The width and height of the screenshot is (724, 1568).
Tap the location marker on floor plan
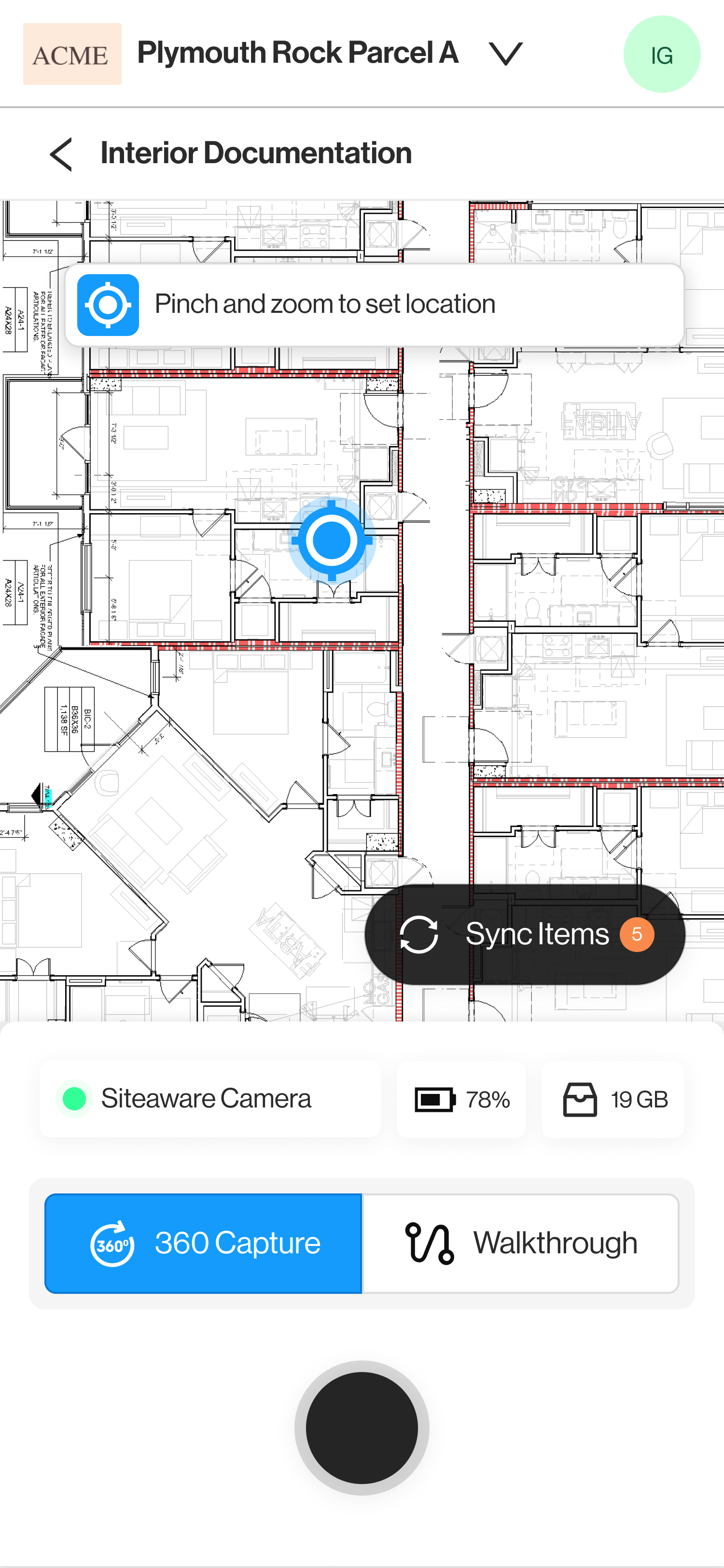tap(332, 541)
